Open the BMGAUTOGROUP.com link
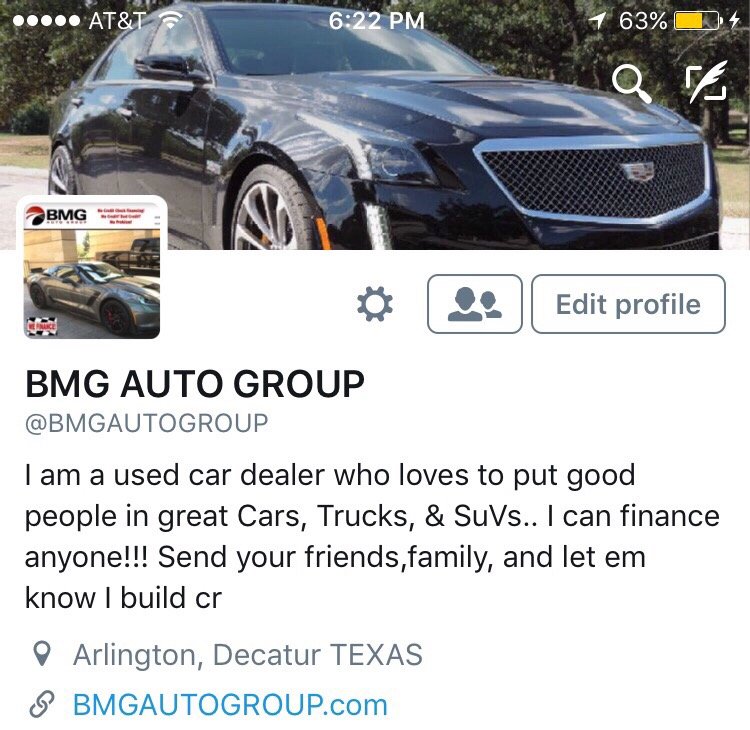The height and width of the screenshot is (730, 750). coord(229,704)
